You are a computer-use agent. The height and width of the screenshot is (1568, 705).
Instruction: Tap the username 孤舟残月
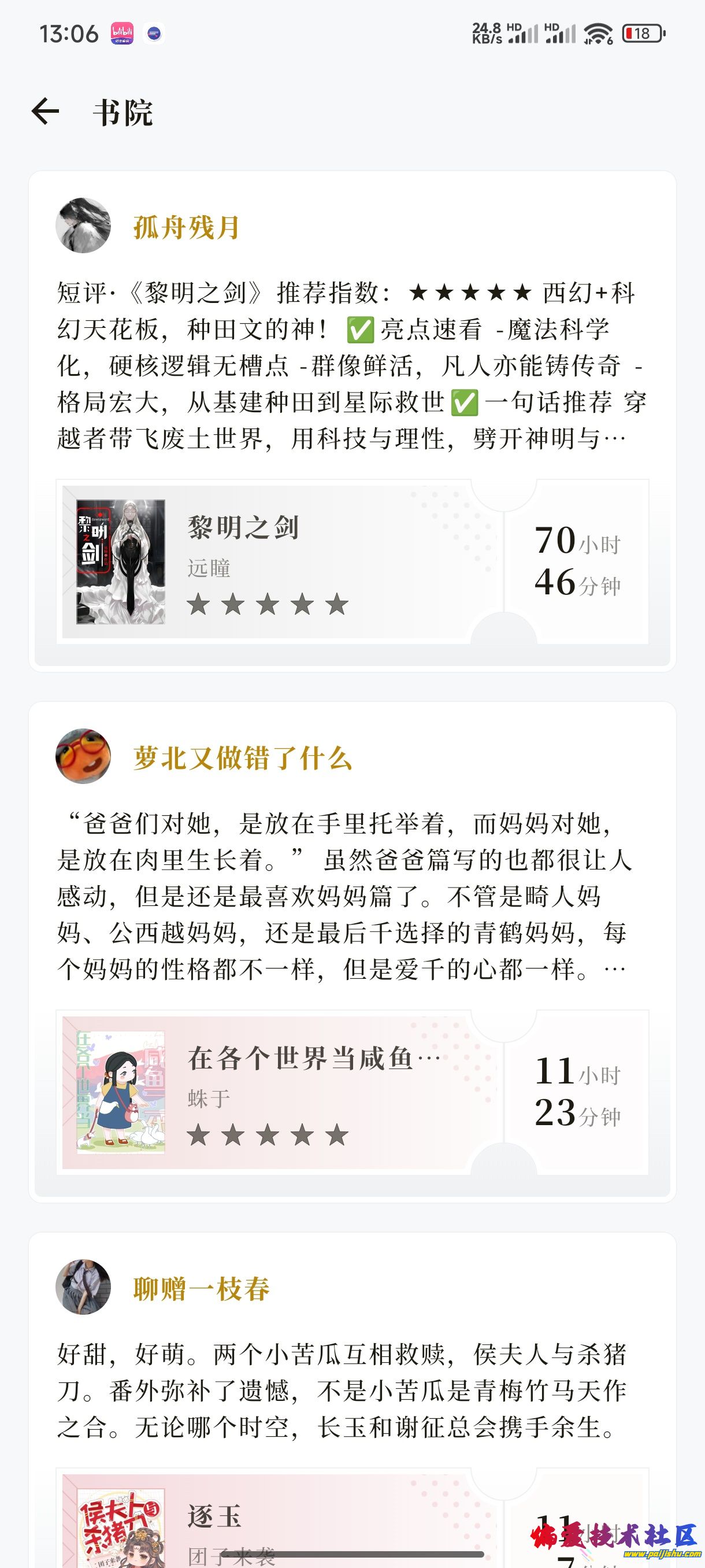186,228
